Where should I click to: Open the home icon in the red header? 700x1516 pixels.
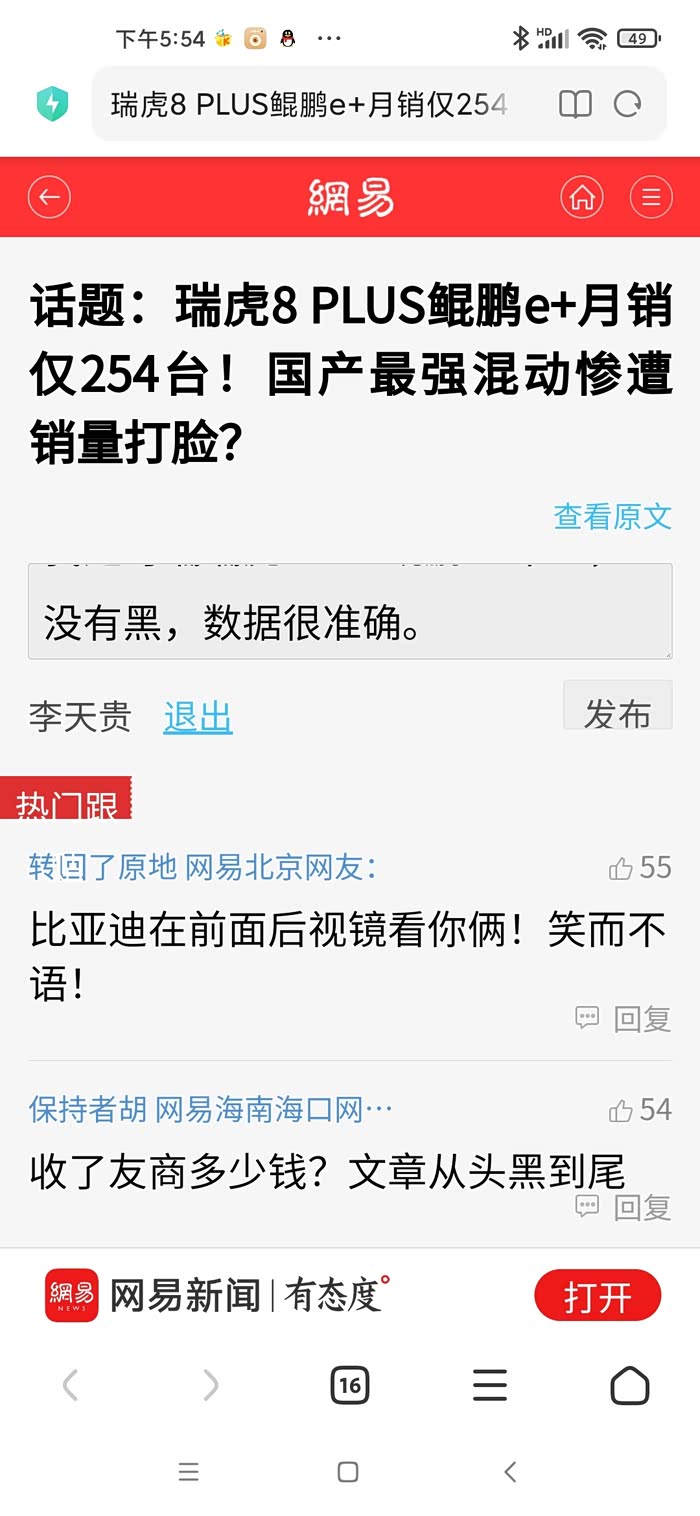[582, 197]
